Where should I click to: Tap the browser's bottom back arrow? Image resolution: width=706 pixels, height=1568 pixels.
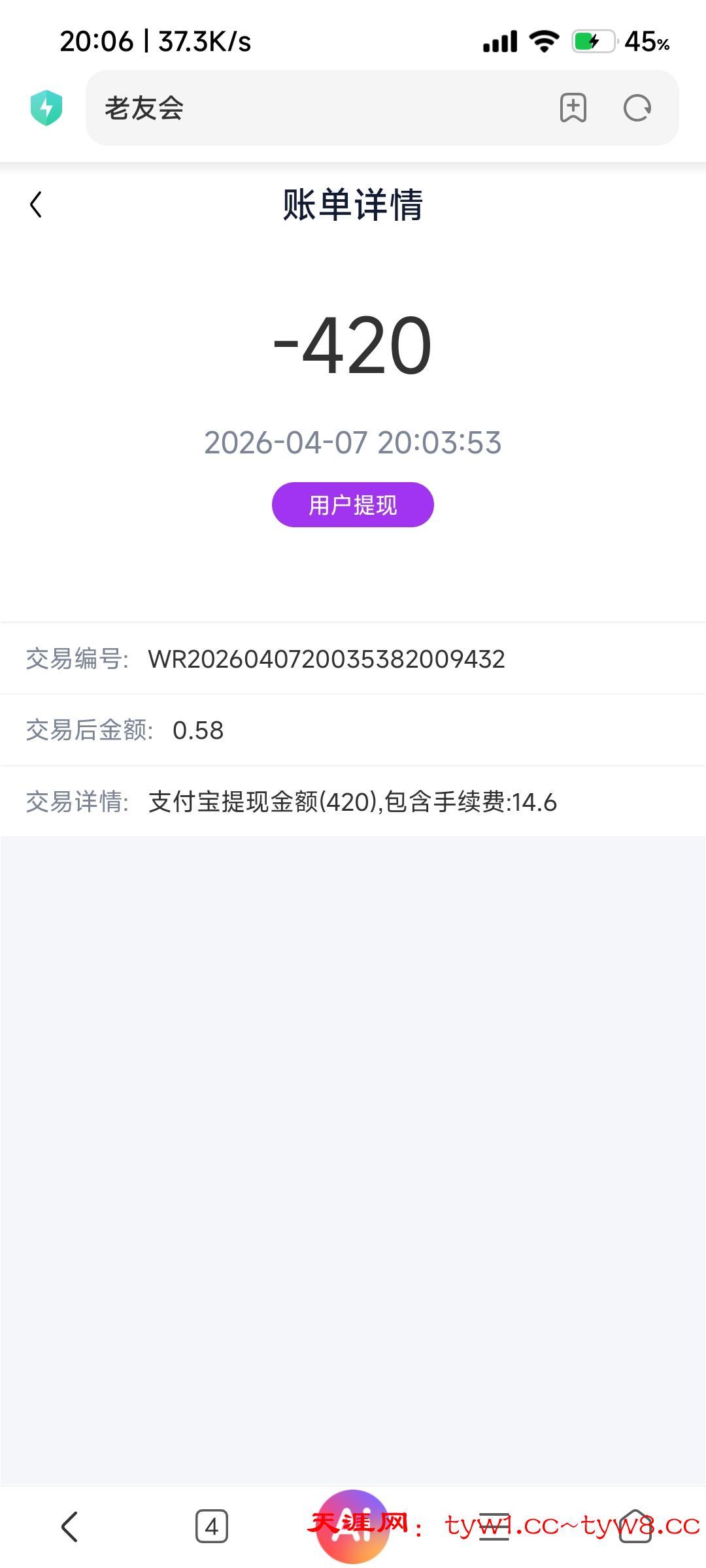pos(70,1527)
